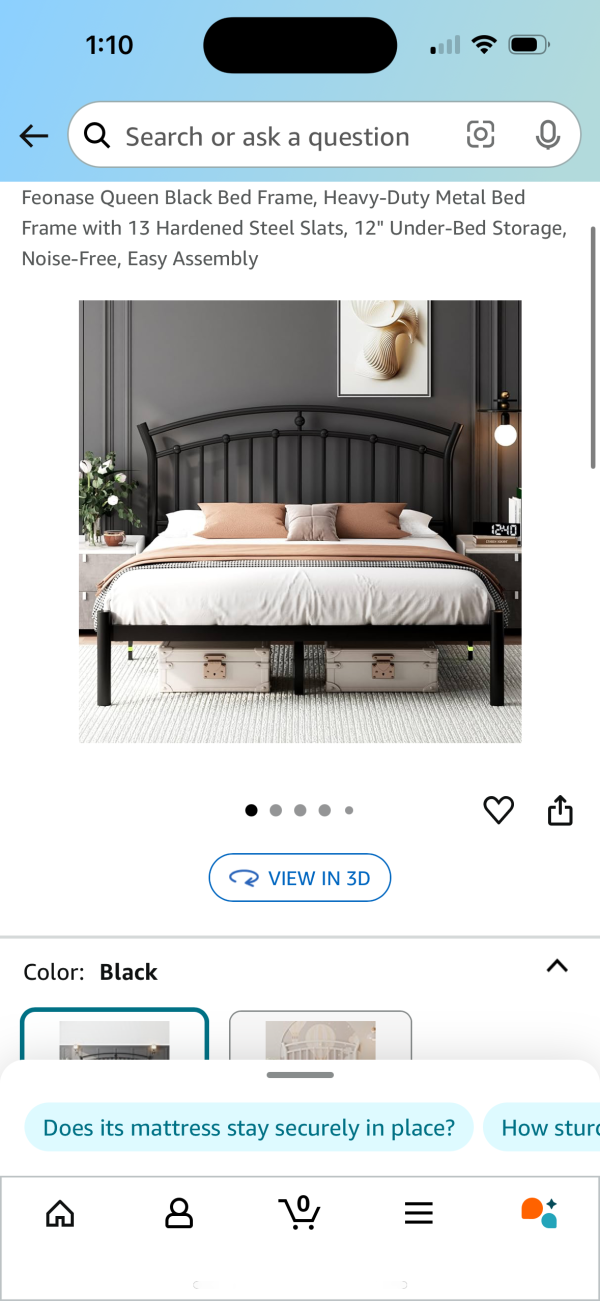
Task: Open the account profile tab
Action: 179,1213
